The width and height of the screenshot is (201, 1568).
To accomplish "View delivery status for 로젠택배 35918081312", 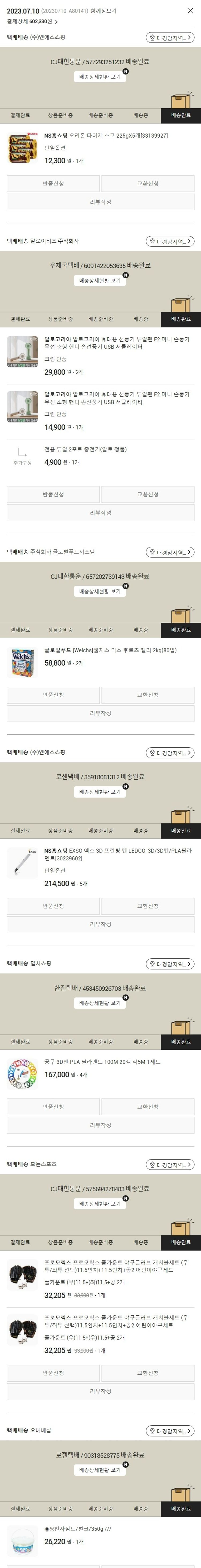I will pos(100,792).
